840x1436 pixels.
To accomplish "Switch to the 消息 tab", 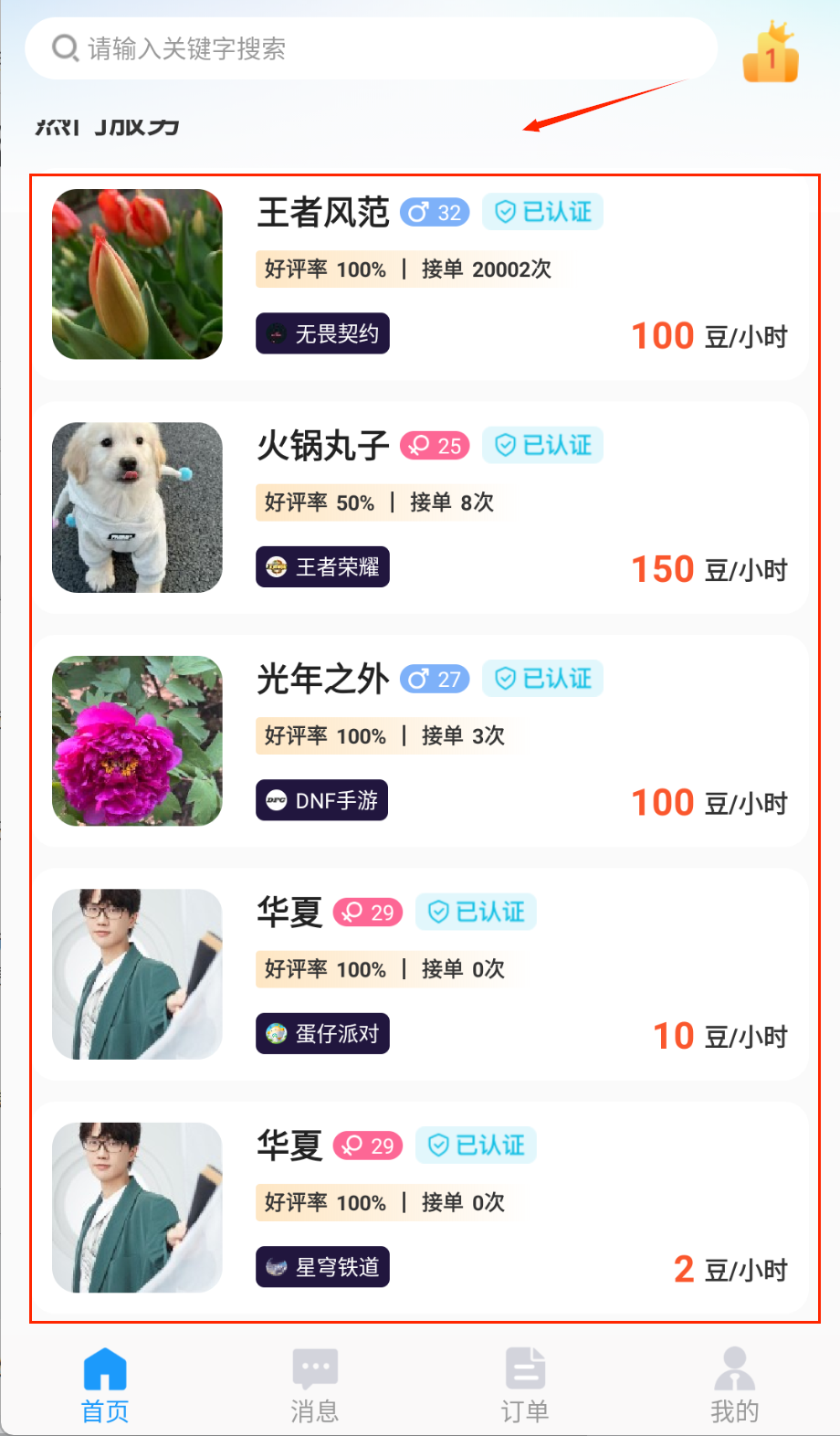I will 315,1385.
